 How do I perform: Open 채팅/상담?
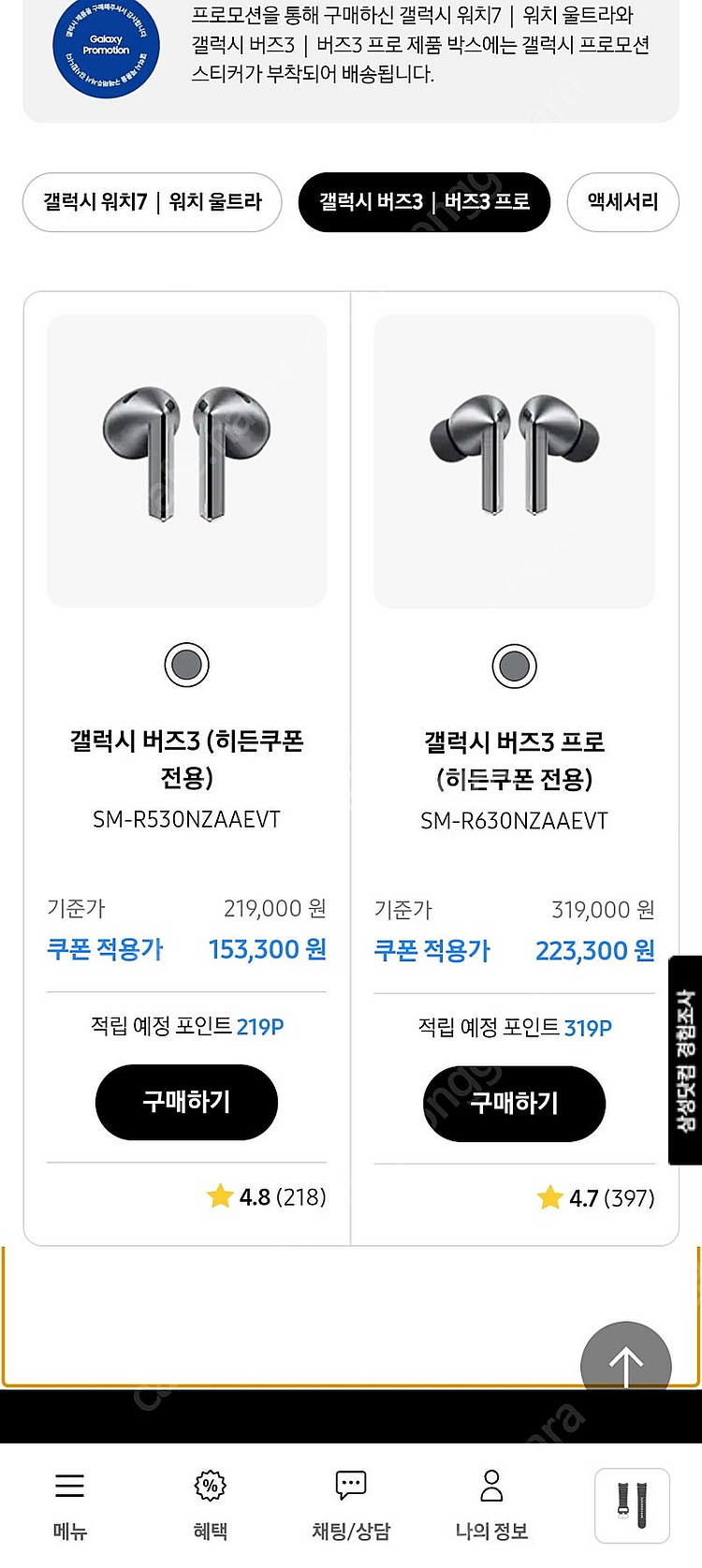point(351,1504)
